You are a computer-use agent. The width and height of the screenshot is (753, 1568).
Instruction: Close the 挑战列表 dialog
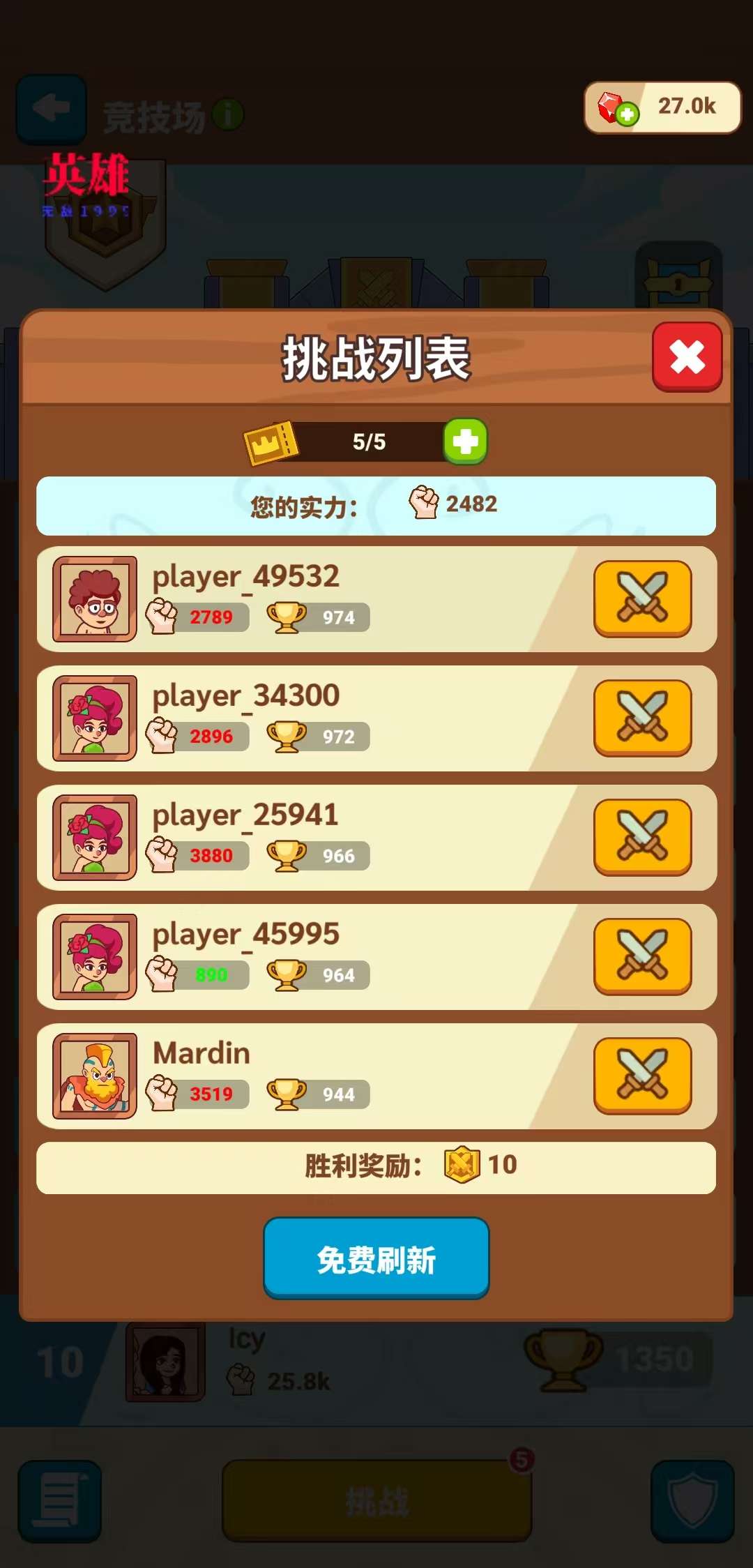click(x=687, y=357)
